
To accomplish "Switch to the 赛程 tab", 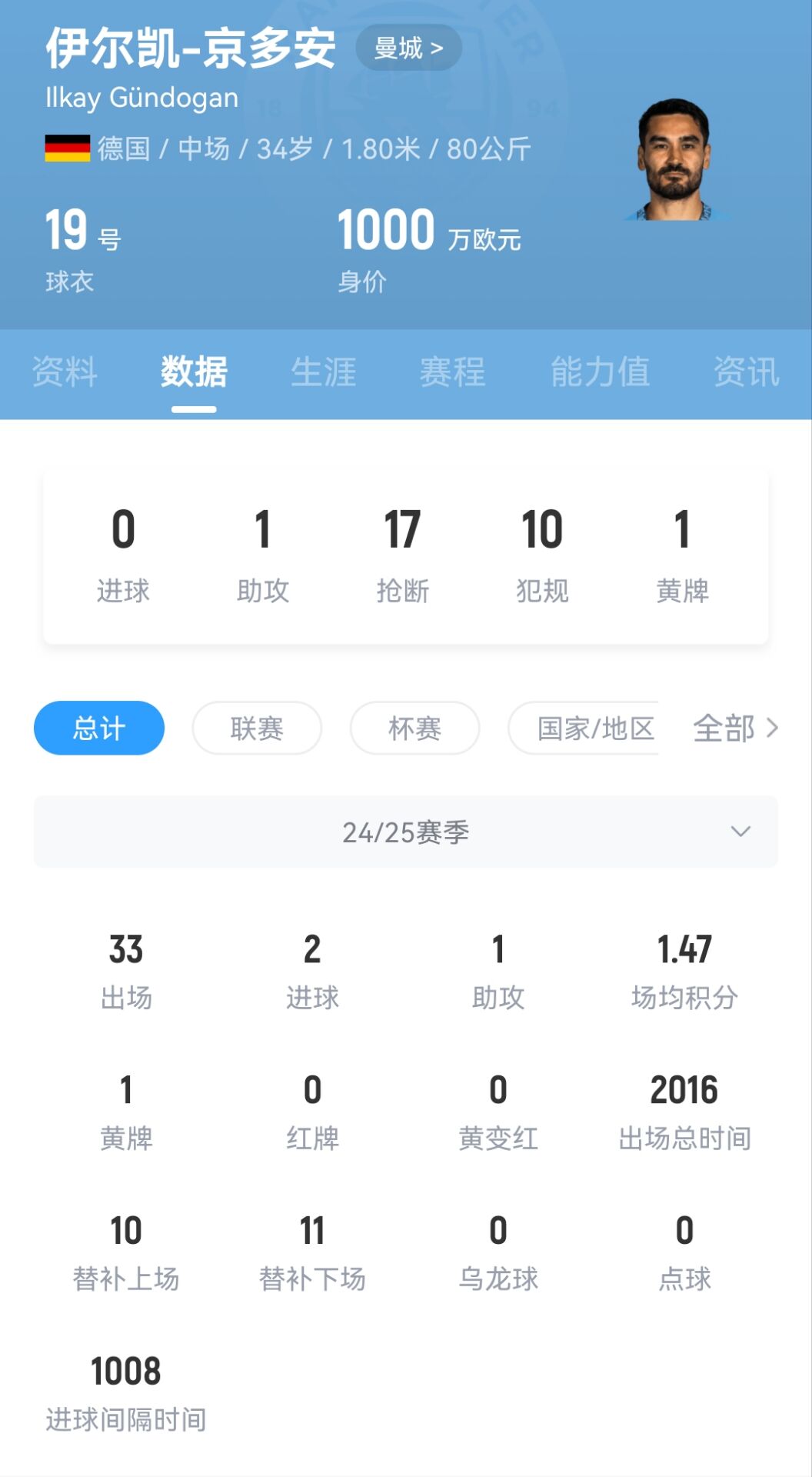I will coord(452,372).
